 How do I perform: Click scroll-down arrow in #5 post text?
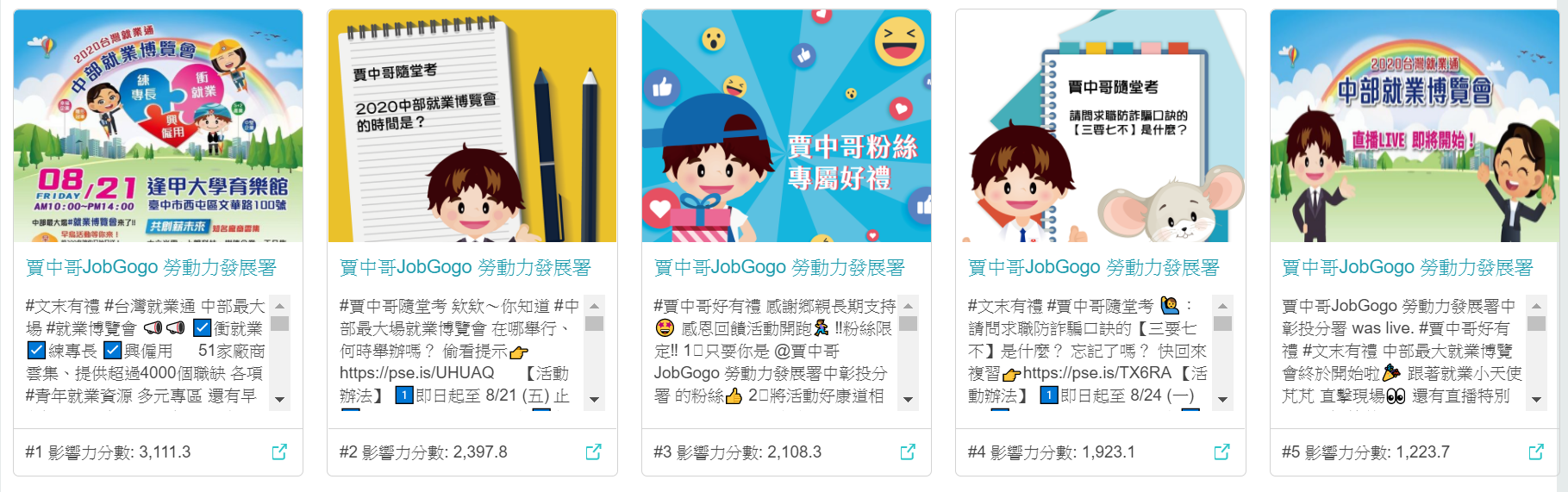(1536, 400)
